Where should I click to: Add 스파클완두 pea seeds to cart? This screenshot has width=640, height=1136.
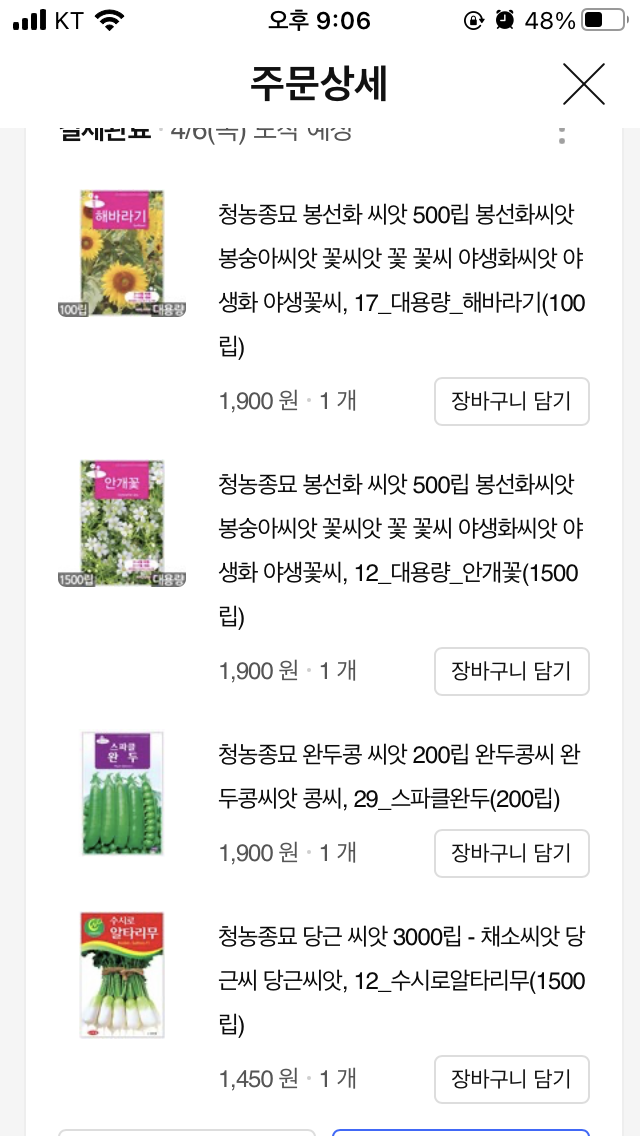(511, 853)
